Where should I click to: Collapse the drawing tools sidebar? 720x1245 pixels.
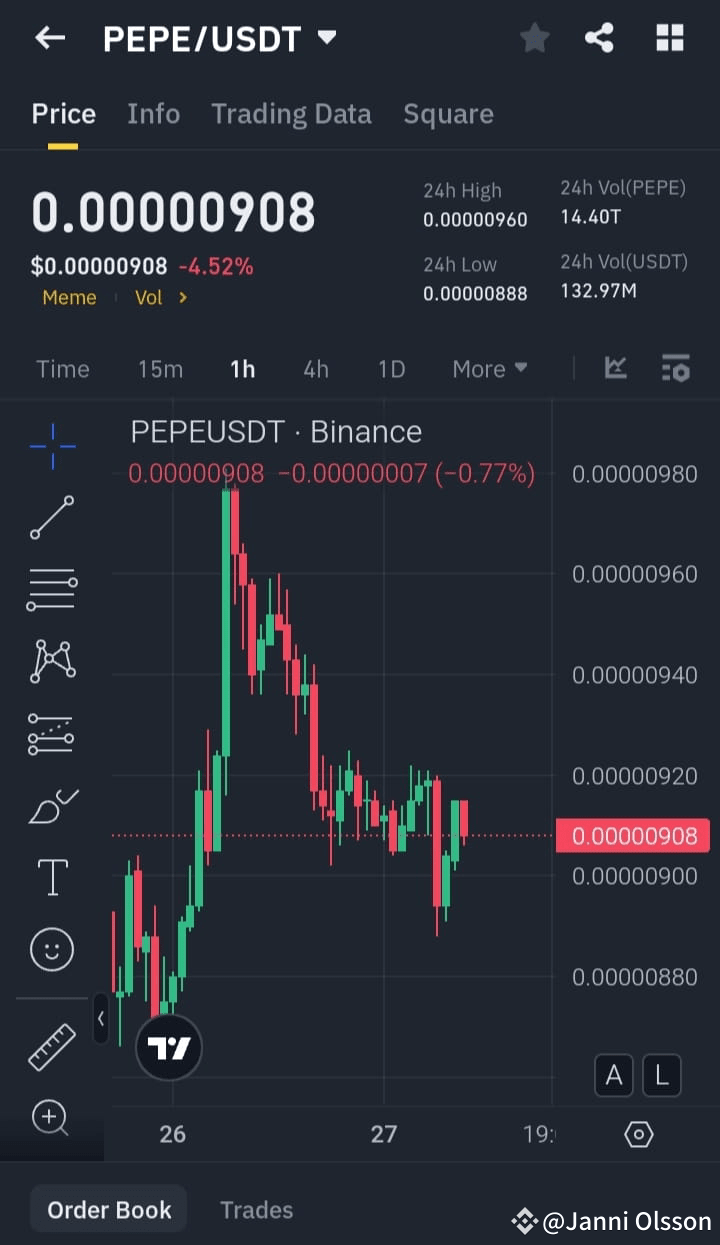click(x=100, y=1019)
